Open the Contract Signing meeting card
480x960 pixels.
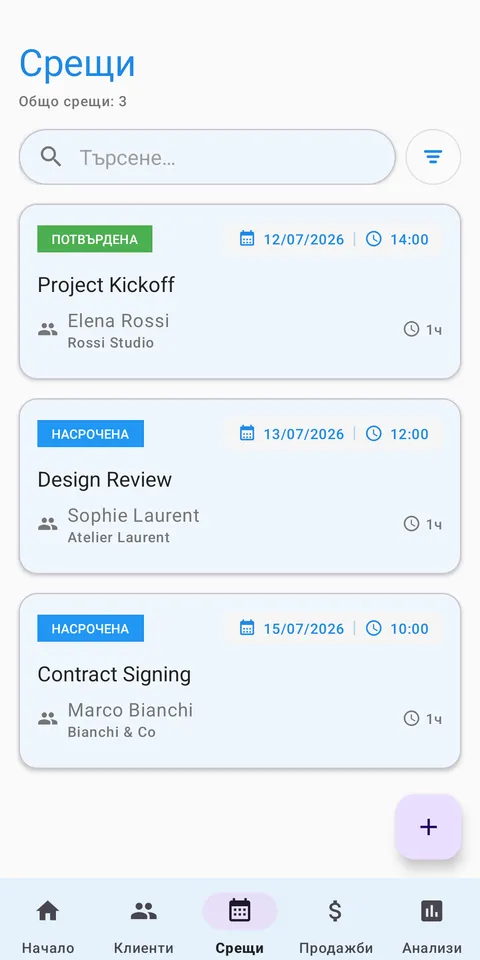point(240,681)
